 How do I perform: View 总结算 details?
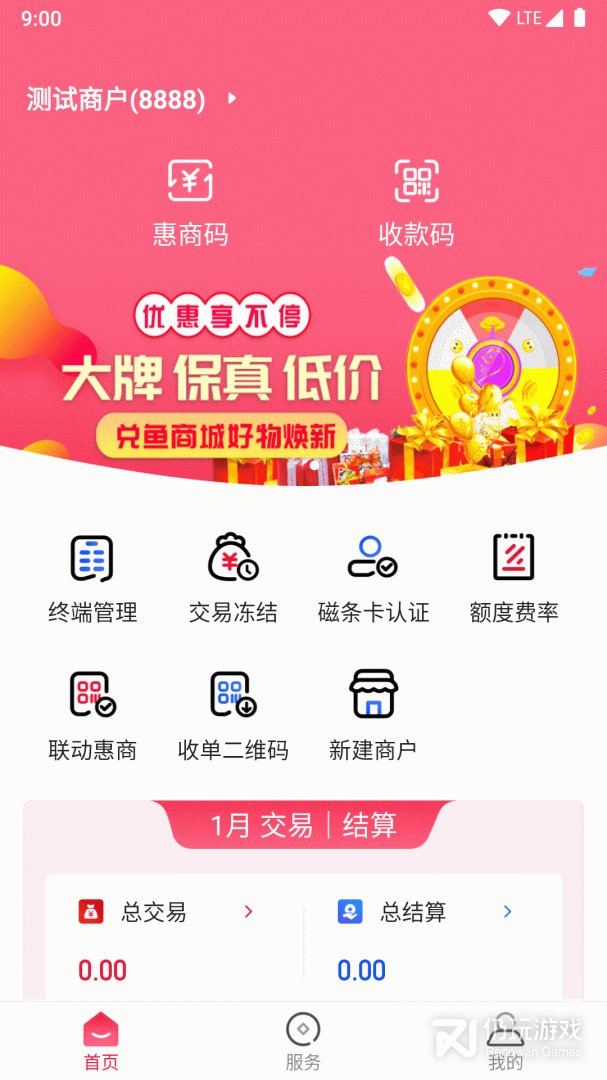tap(425, 912)
